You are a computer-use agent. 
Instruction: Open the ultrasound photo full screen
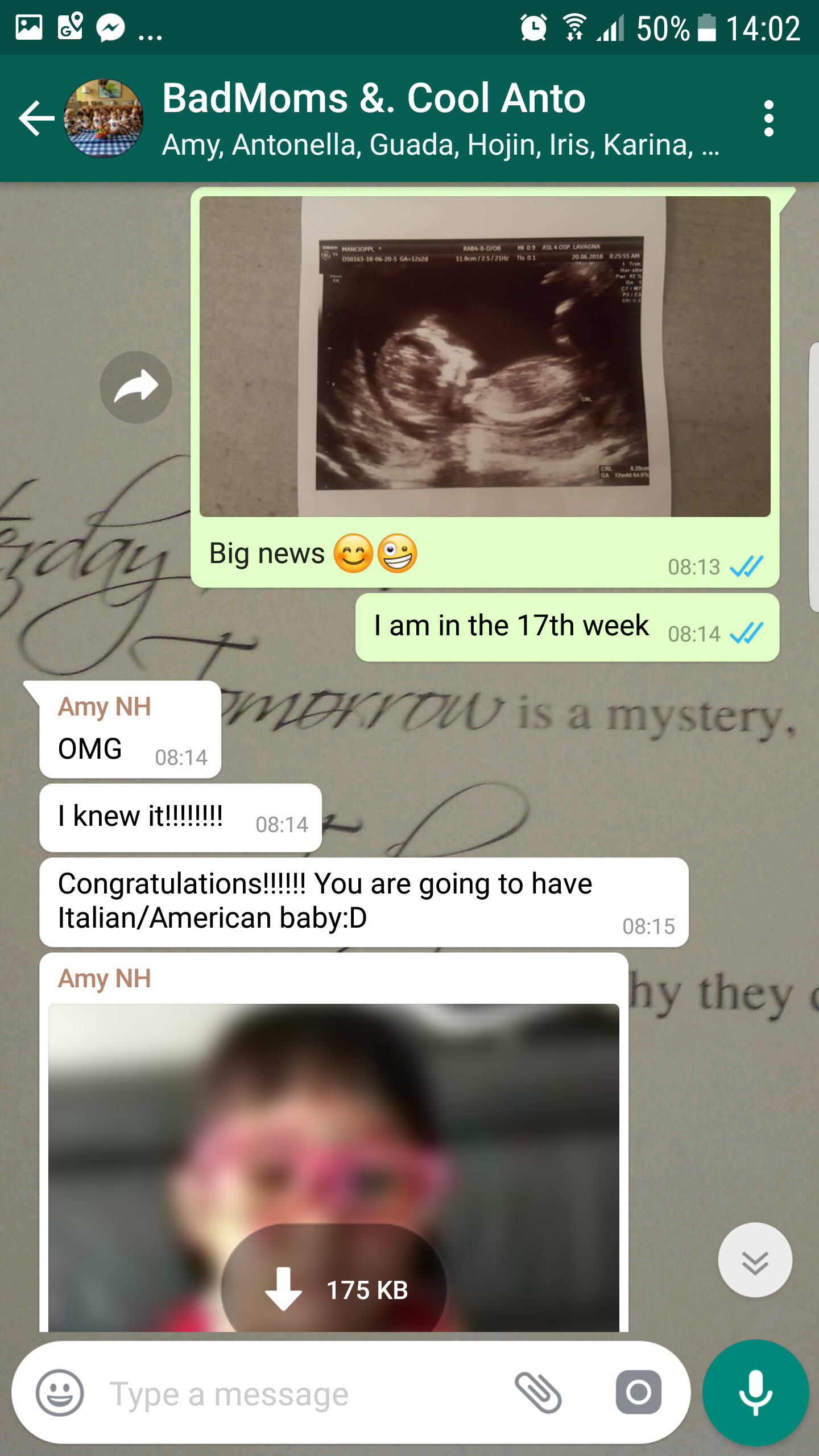coord(485,357)
